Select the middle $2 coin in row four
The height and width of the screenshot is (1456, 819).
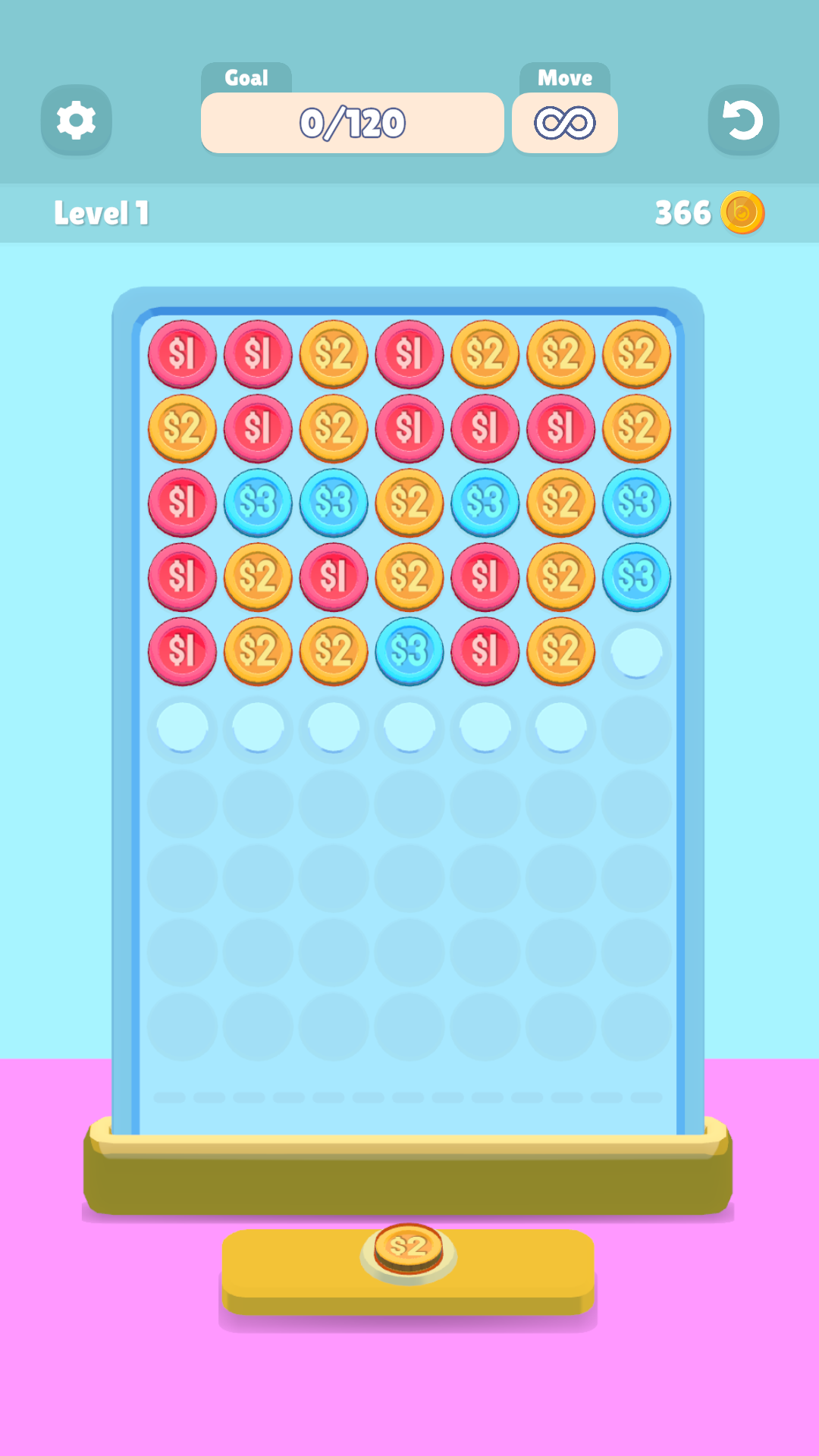click(409, 578)
